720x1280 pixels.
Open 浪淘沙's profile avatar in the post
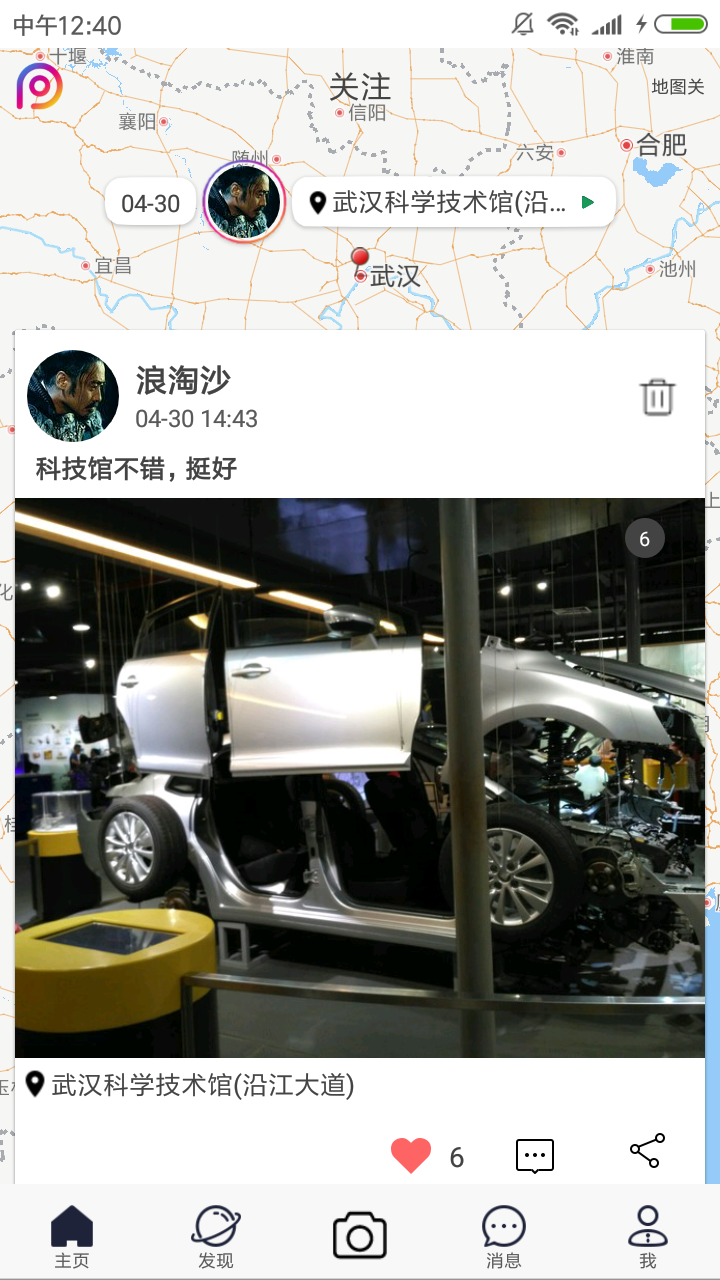pyautogui.click(x=73, y=396)
